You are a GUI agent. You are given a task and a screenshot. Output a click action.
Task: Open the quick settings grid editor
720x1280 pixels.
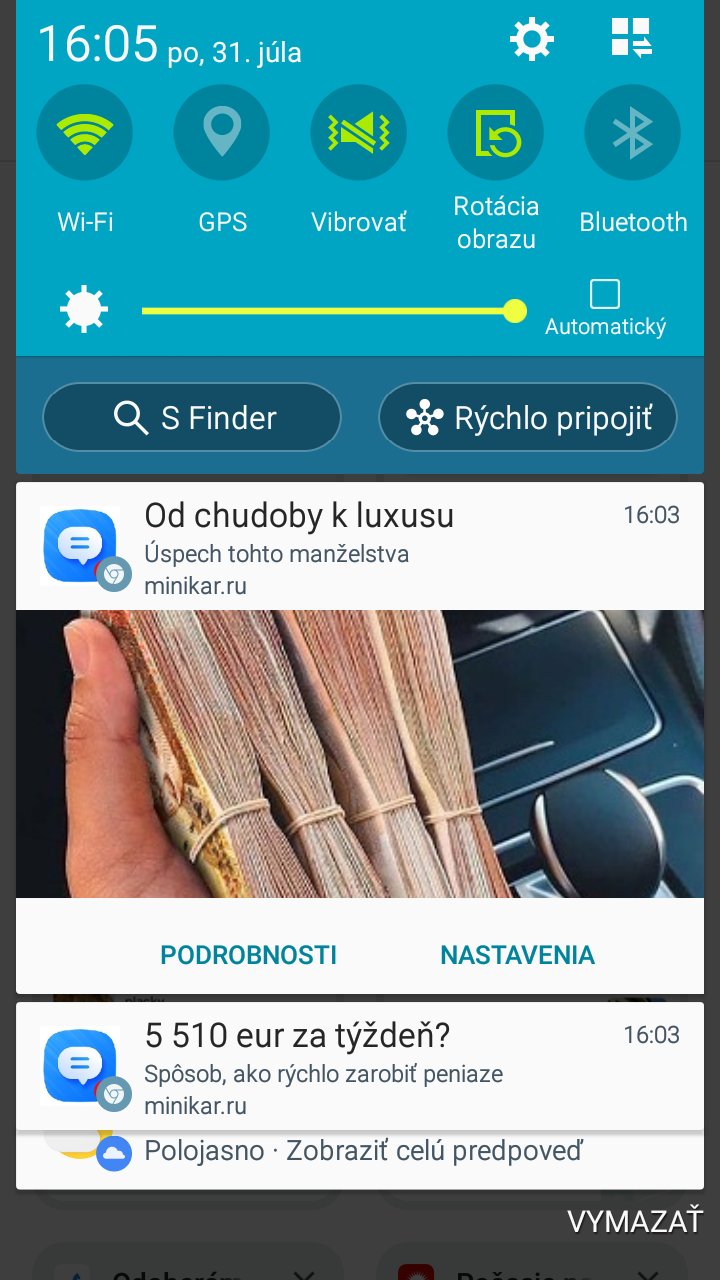coord(631,38)
